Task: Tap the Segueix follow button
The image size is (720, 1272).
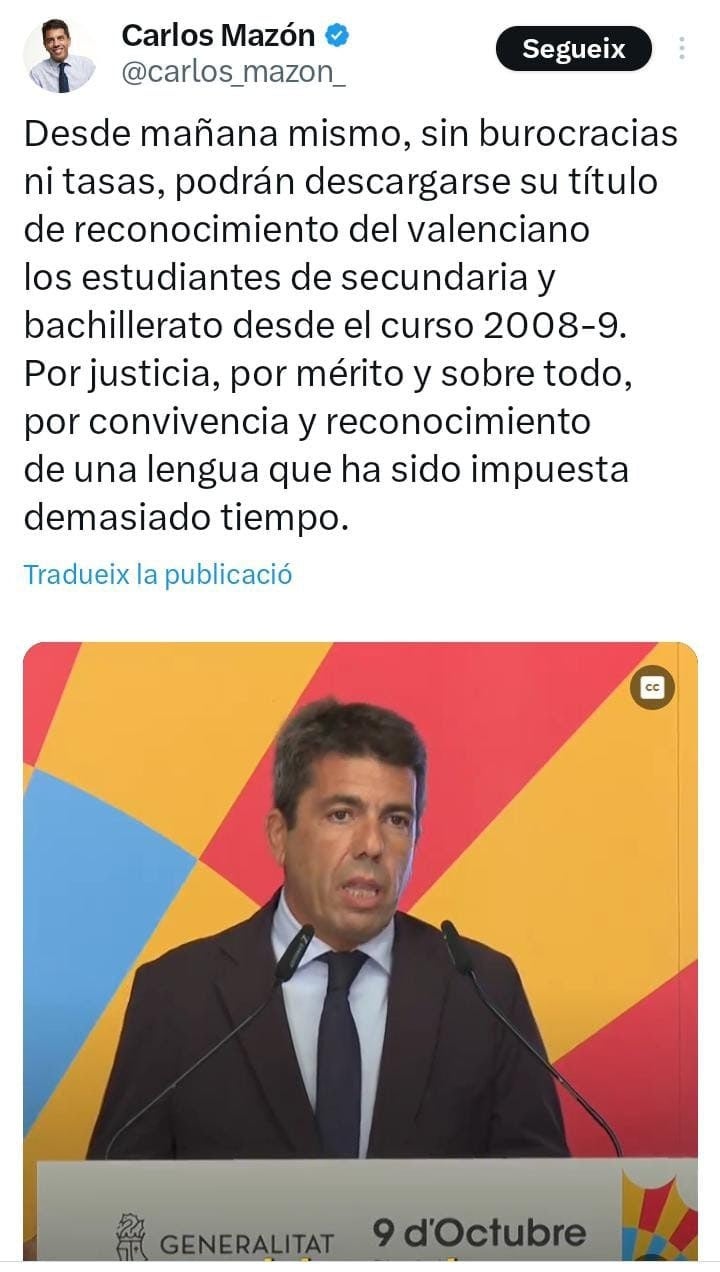Action: (573, 49)
